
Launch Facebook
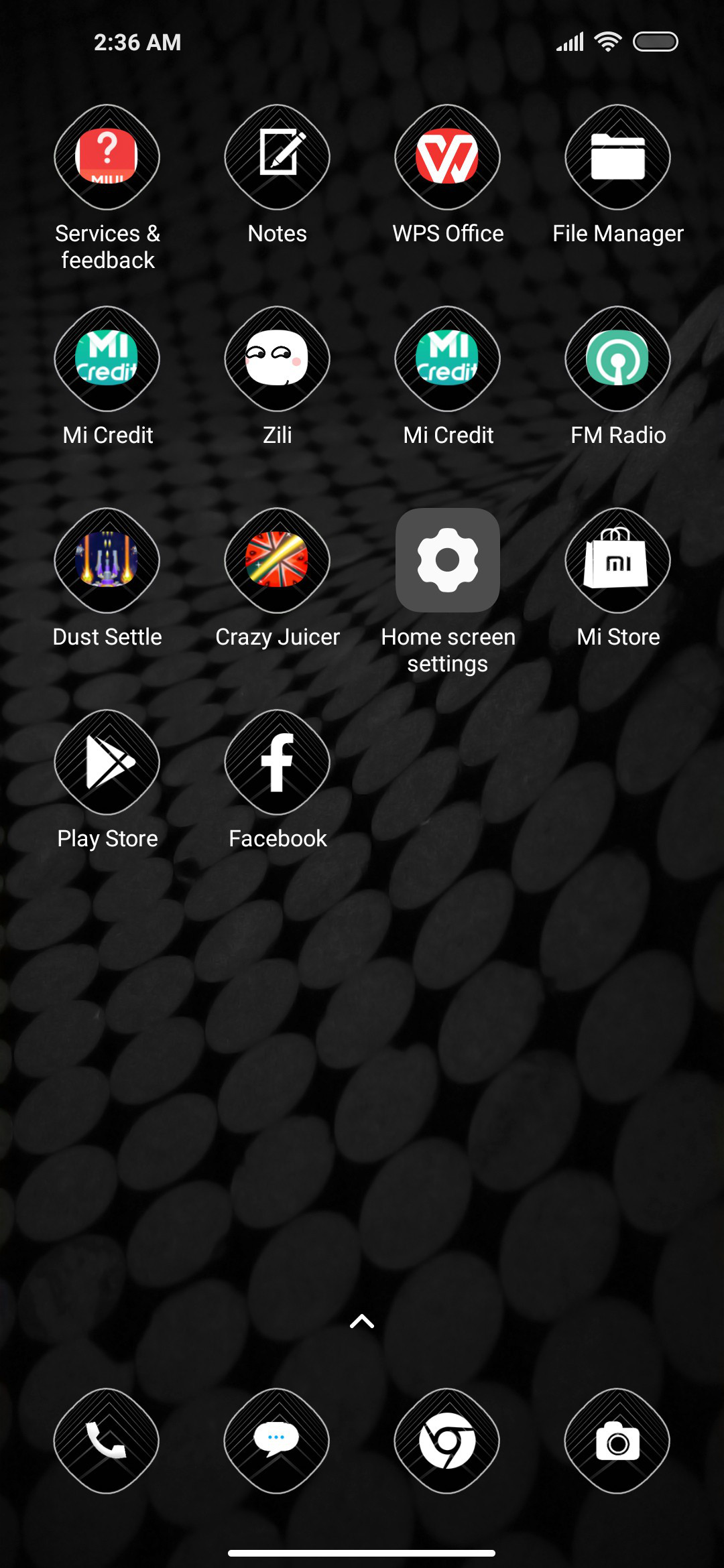[x=278, y=763]
